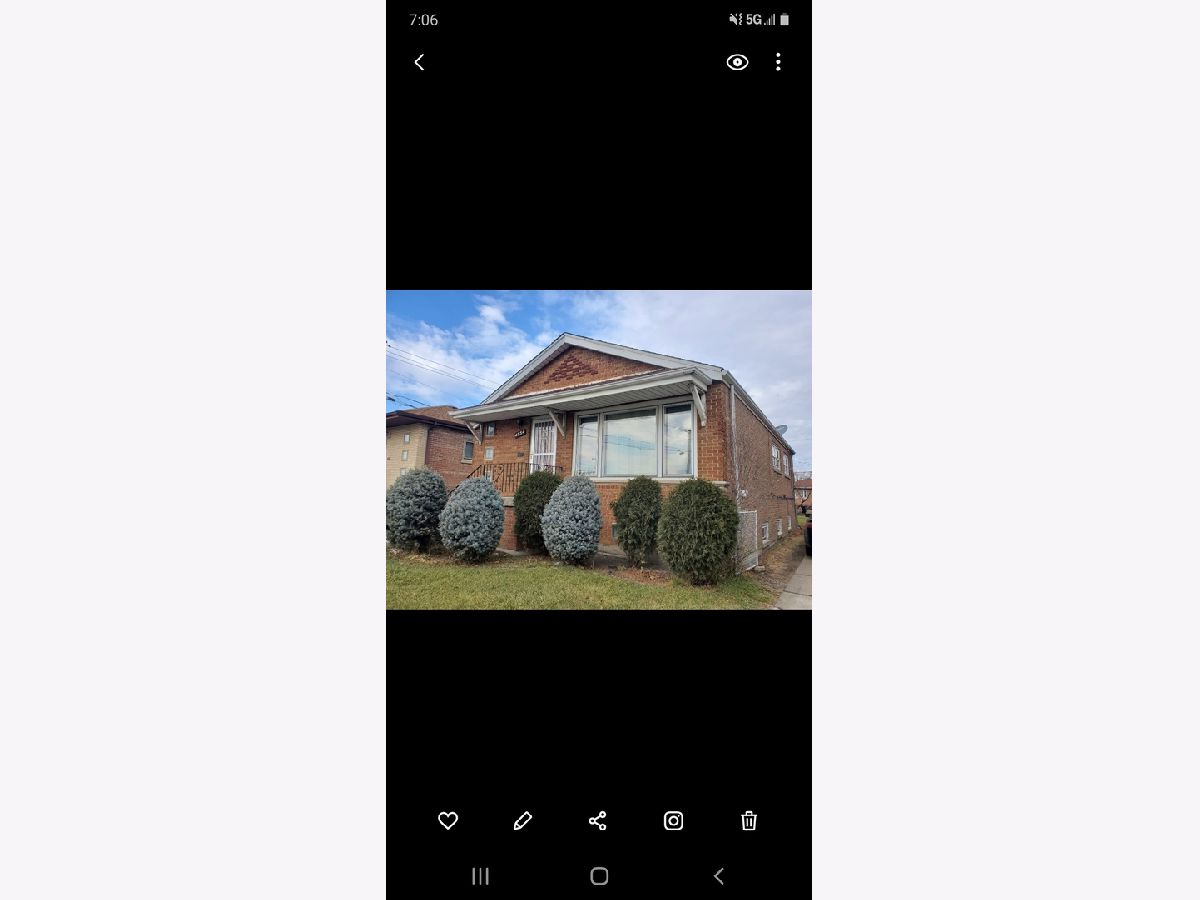The image size is (1200, 900).
Task: Share this photo
Action: [x=598, y=821]
